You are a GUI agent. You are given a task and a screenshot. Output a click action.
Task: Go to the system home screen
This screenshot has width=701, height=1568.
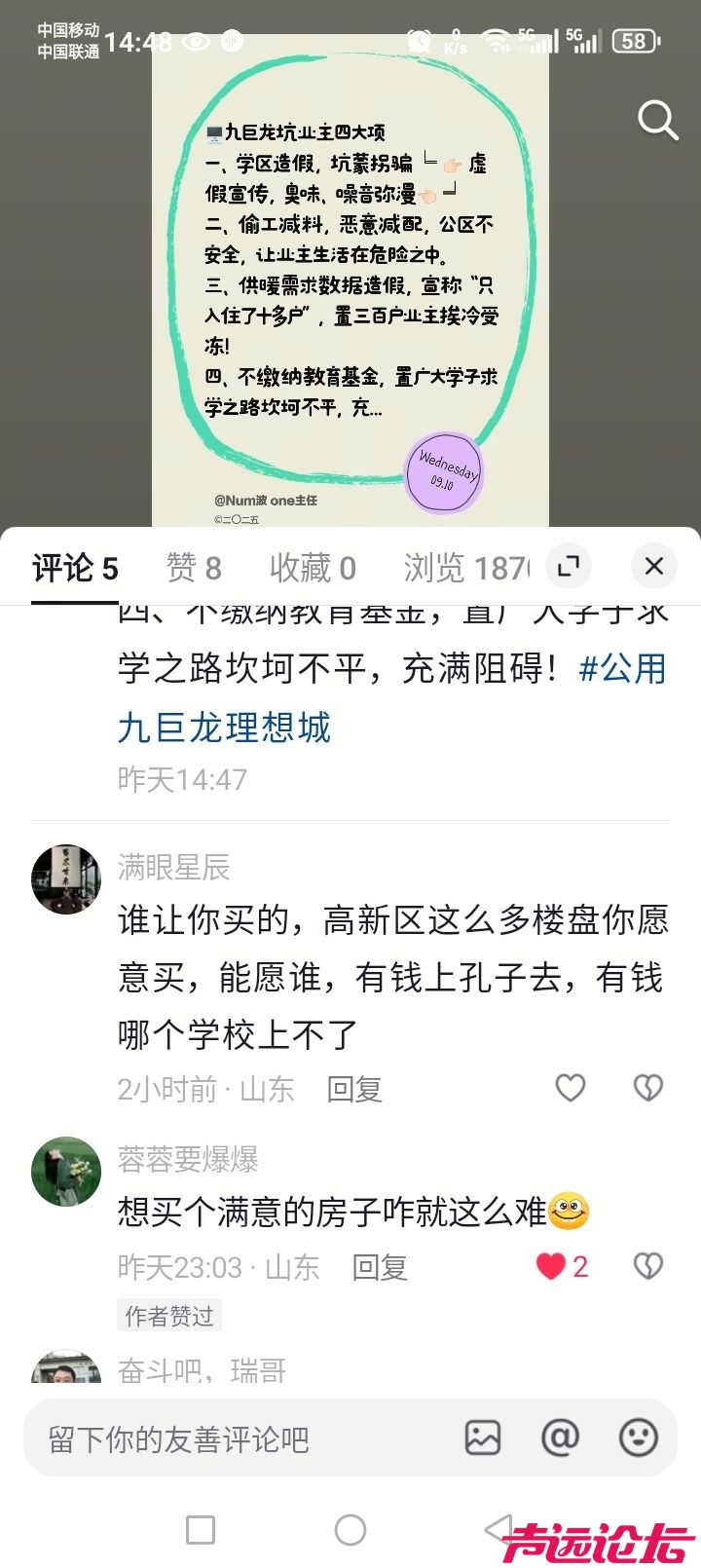pyautogui.click(x=350, y=1530)
